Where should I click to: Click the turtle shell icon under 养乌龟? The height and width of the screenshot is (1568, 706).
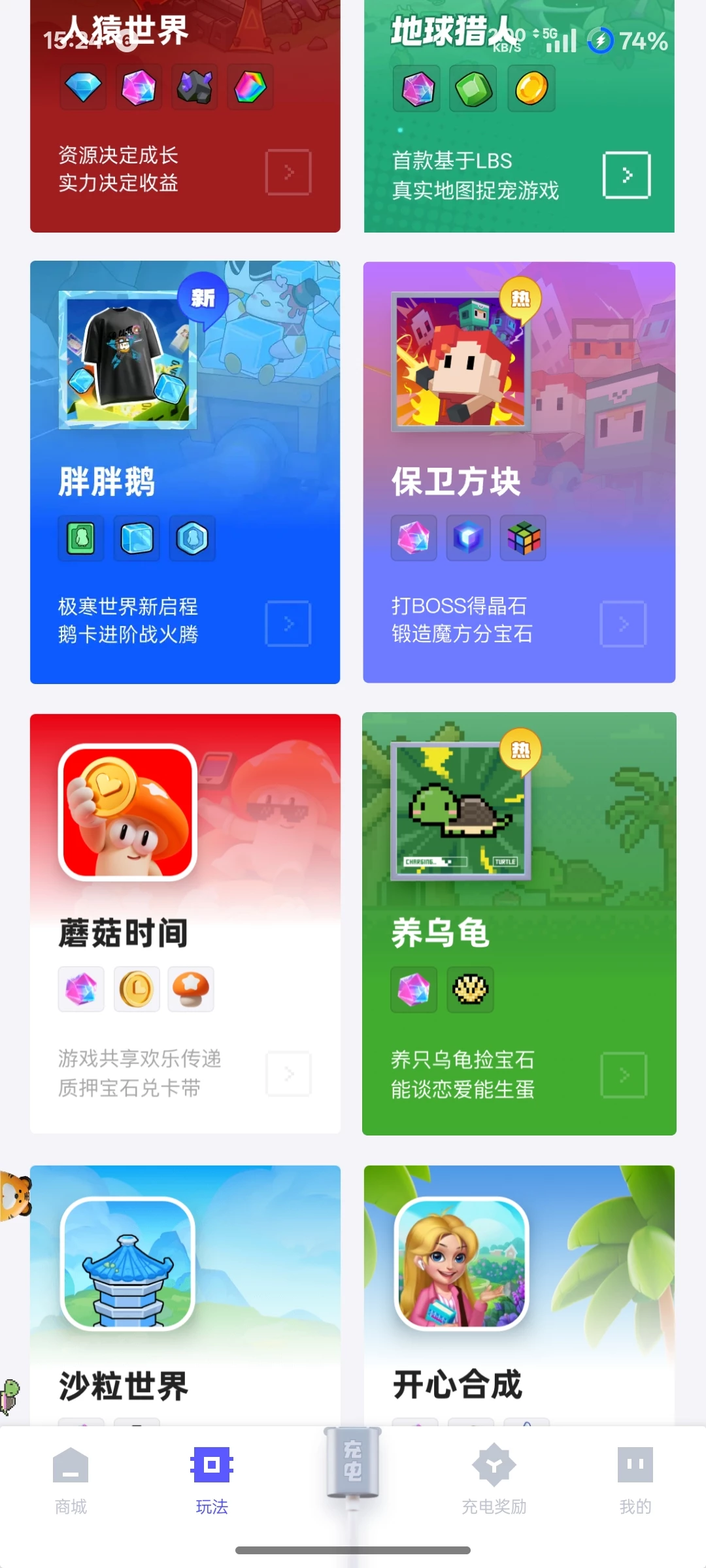click(469, 989)
